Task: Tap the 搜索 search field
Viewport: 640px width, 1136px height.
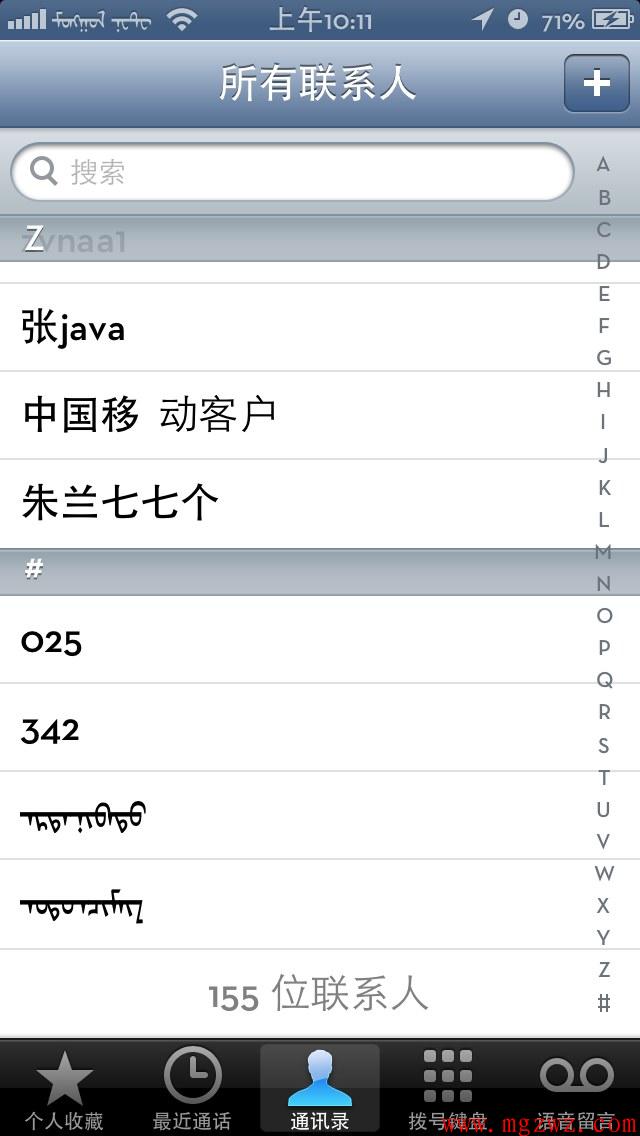Action: 293,172
